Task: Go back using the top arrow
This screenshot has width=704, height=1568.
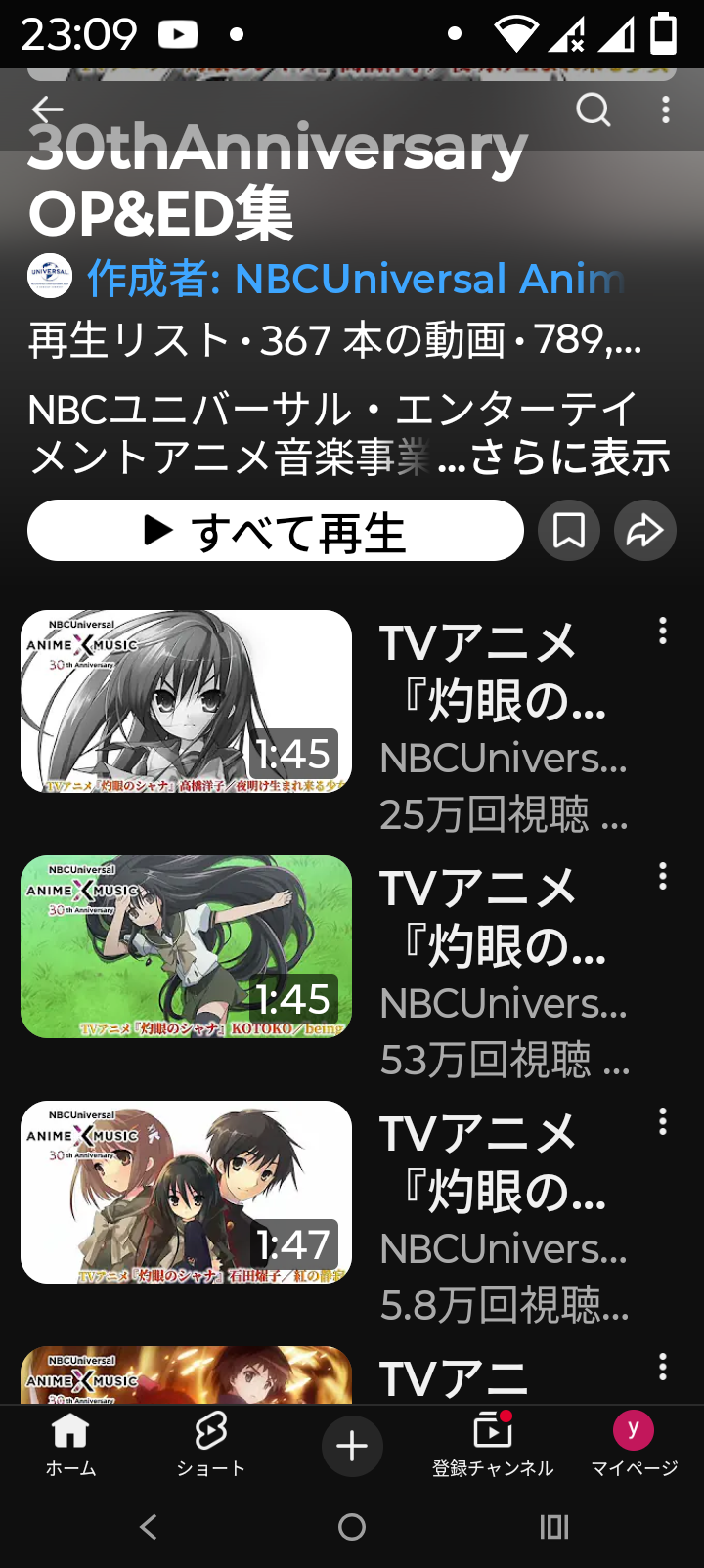Action: (47, 109)
